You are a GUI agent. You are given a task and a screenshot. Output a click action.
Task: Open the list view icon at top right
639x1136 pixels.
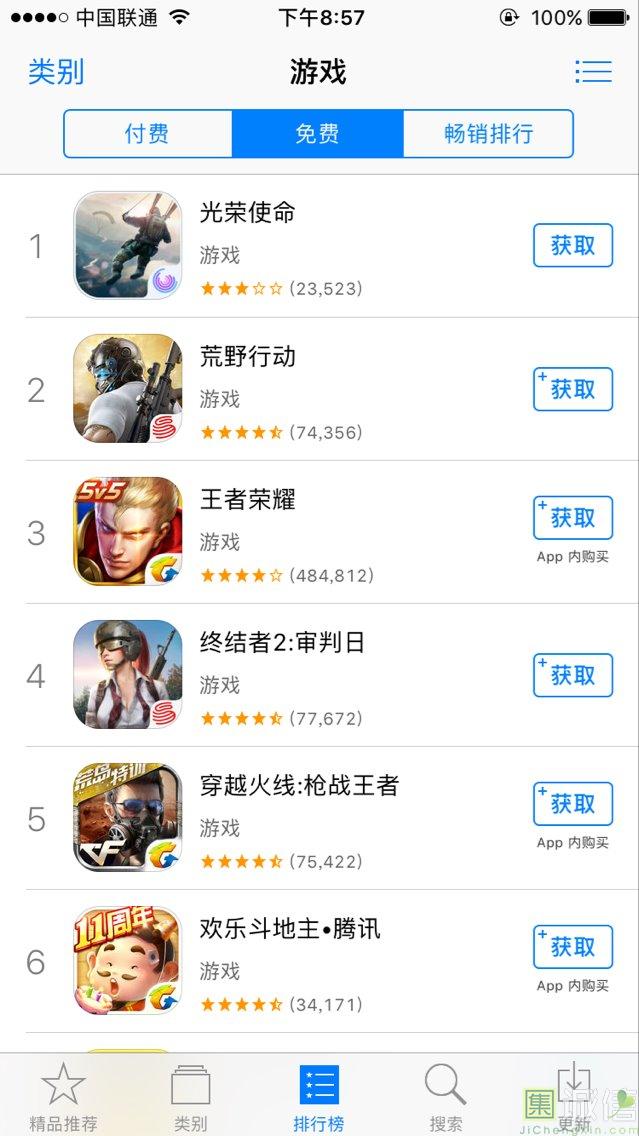pos(593,71)
